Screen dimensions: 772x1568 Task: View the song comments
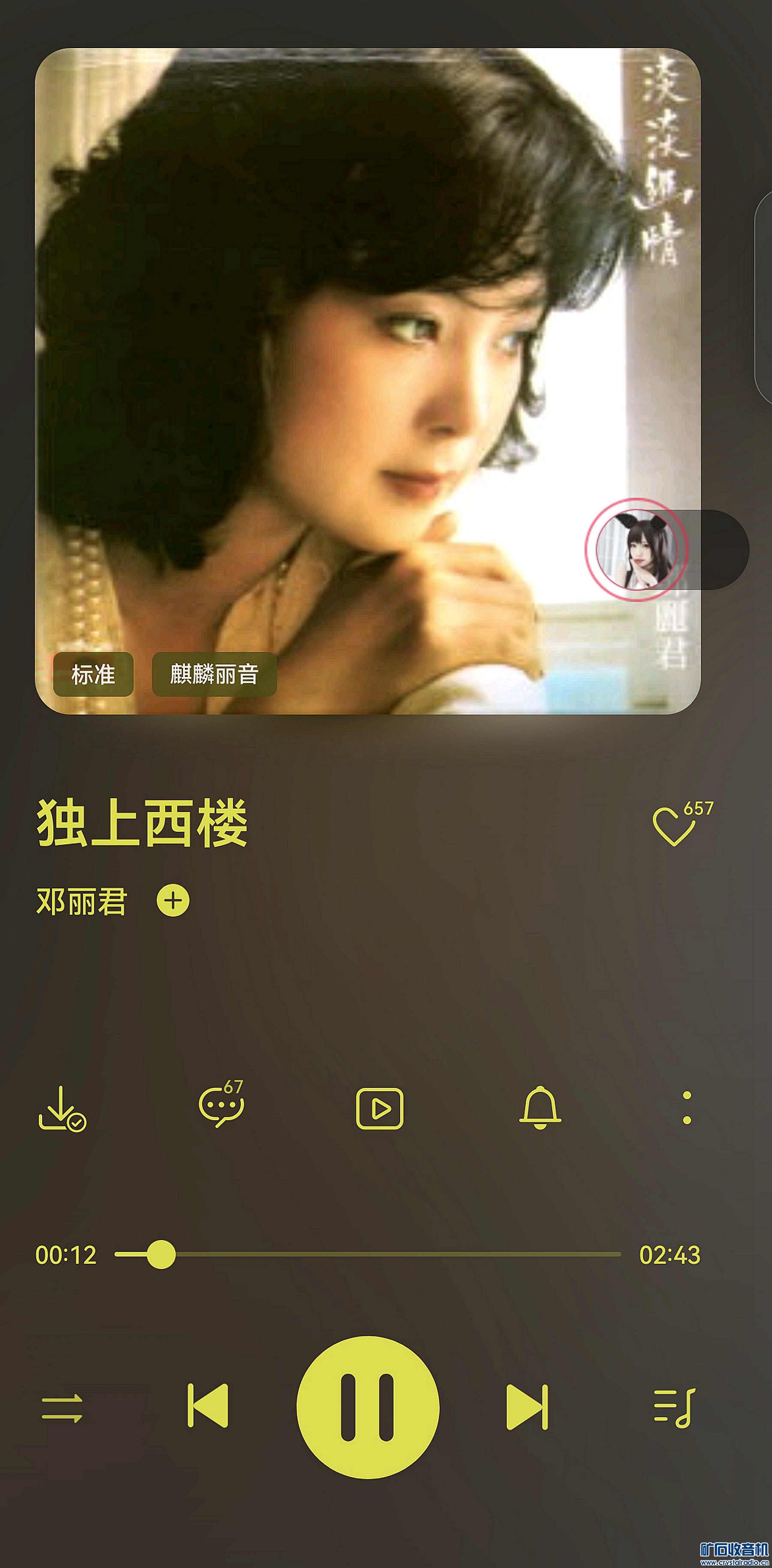221,1107
